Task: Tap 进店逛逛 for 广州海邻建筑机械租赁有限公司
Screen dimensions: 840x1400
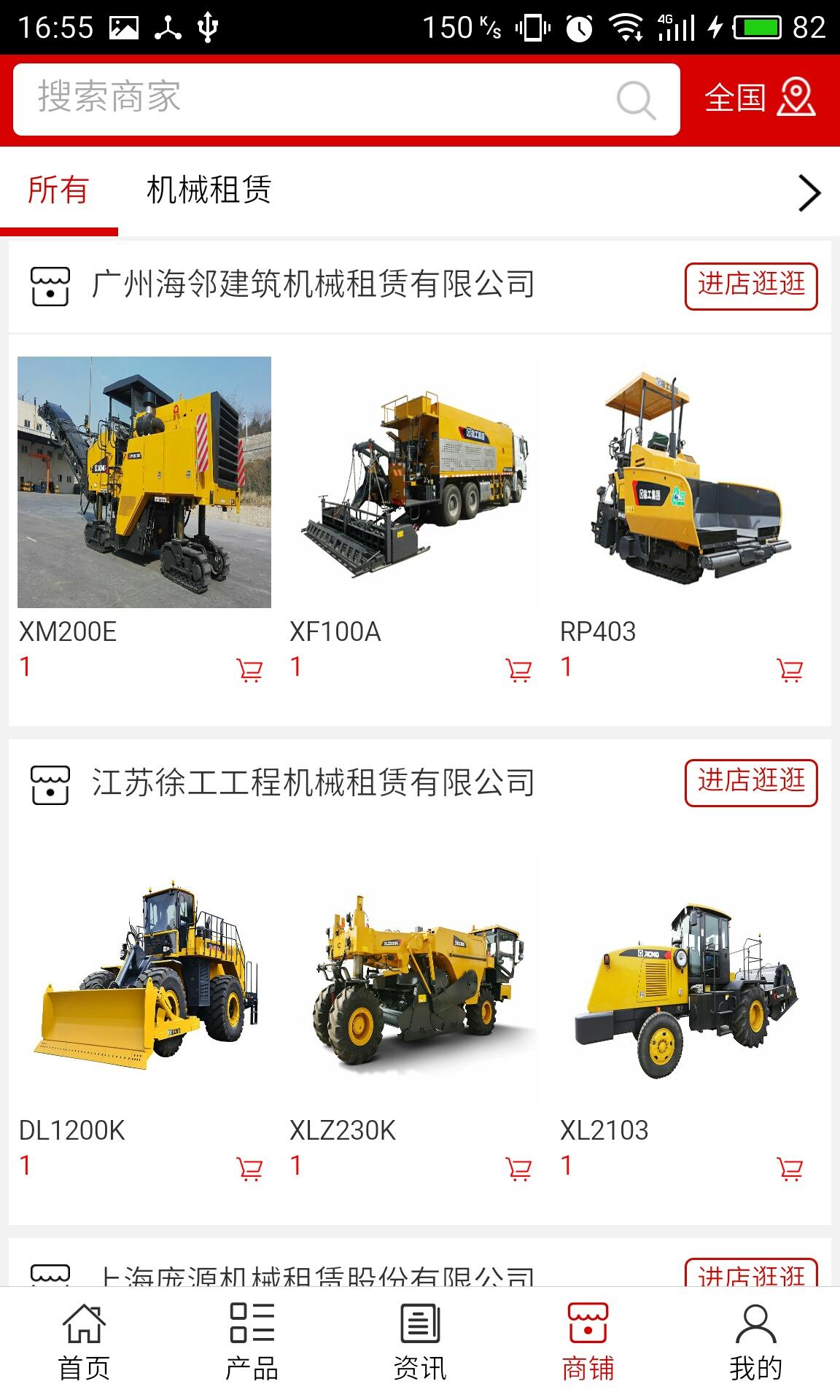Action: (x=750, y=286)
